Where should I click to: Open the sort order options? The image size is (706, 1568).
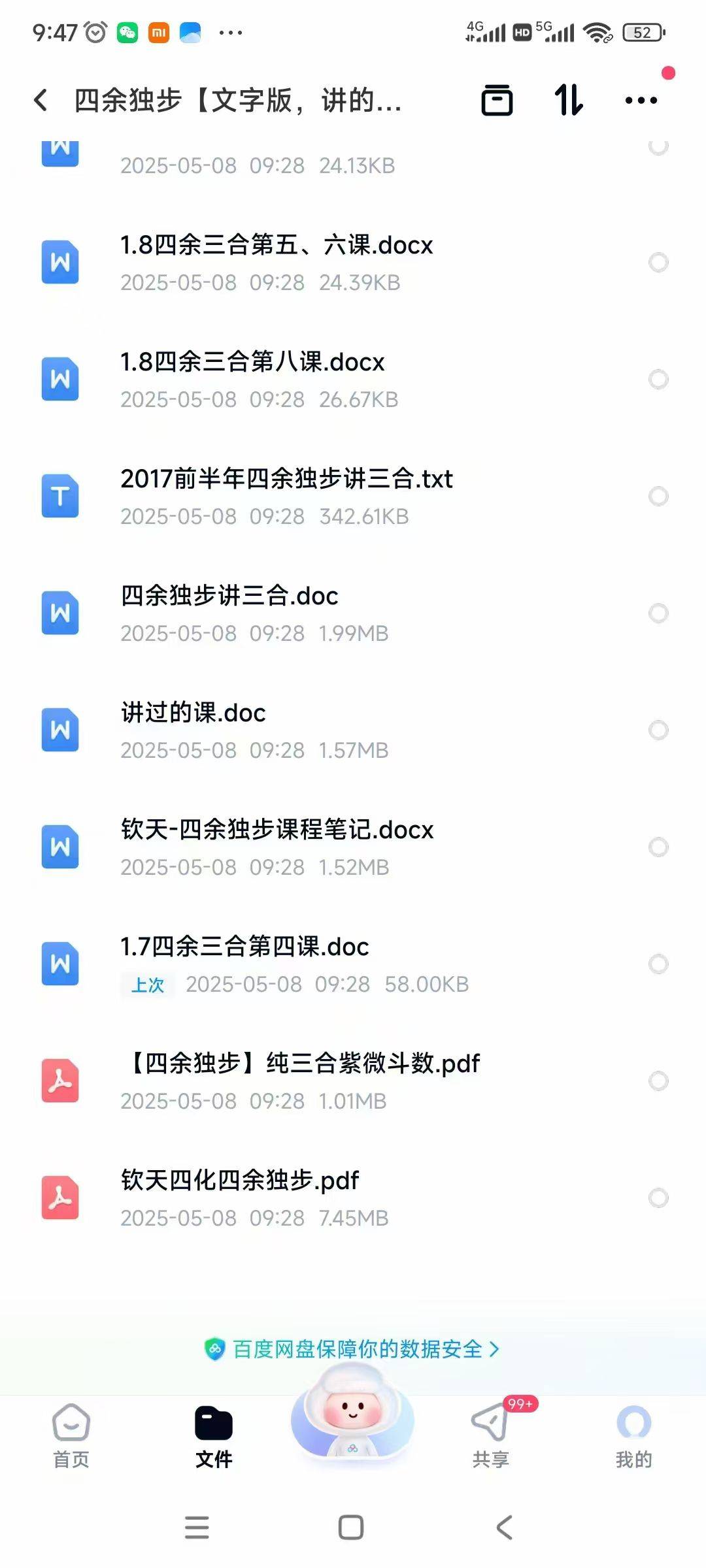(x=568, y=100)
